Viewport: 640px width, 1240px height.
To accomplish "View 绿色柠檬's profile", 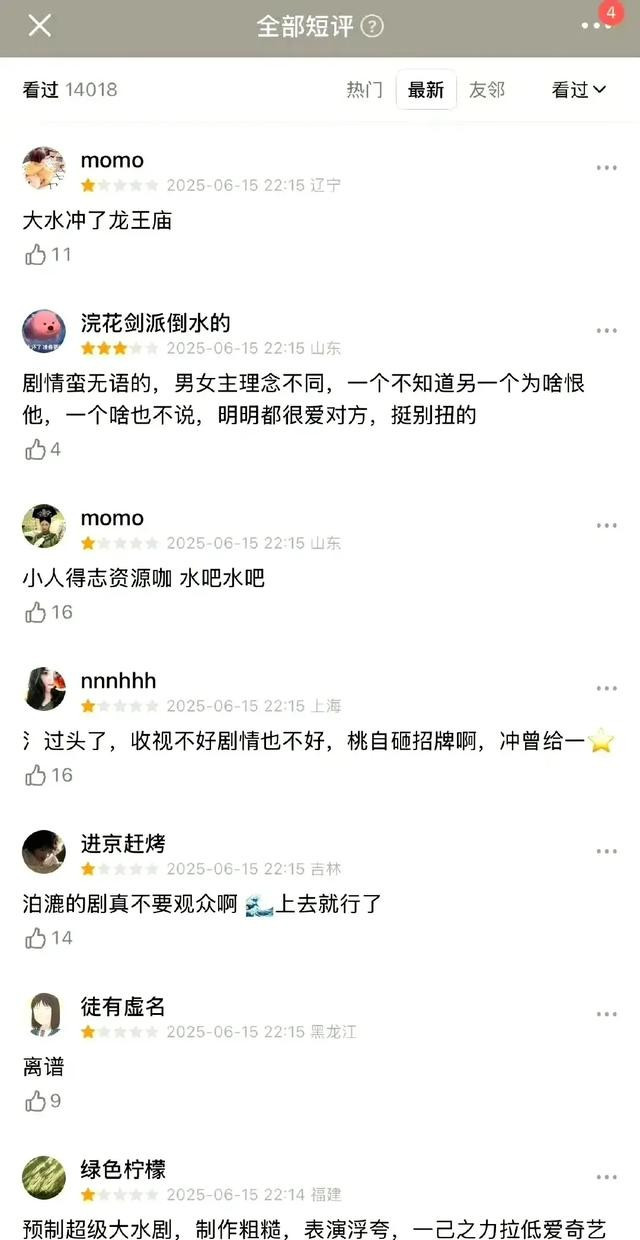I will click(x=44, y=1177).
